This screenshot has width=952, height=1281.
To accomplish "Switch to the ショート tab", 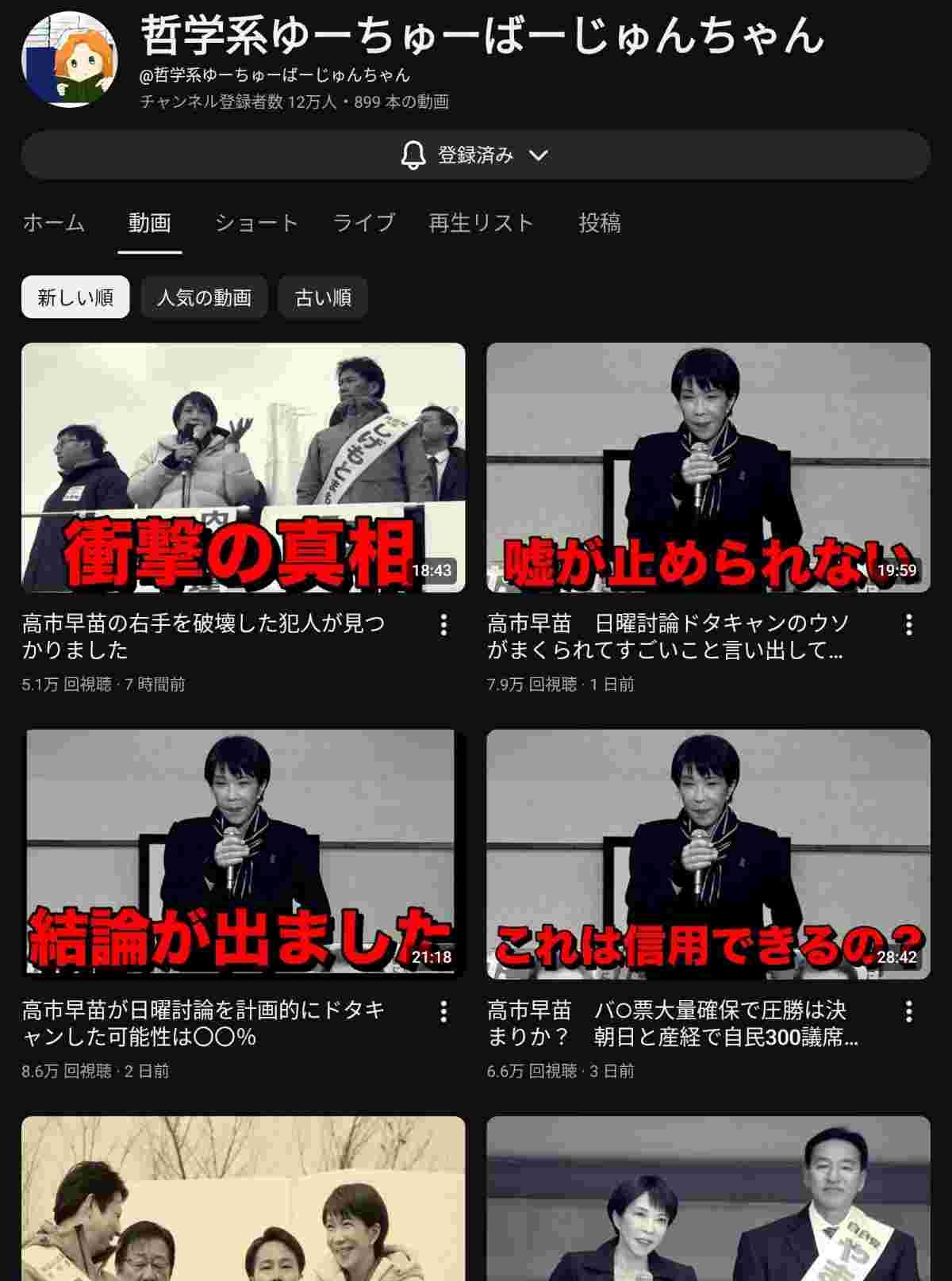I will 256,223.
